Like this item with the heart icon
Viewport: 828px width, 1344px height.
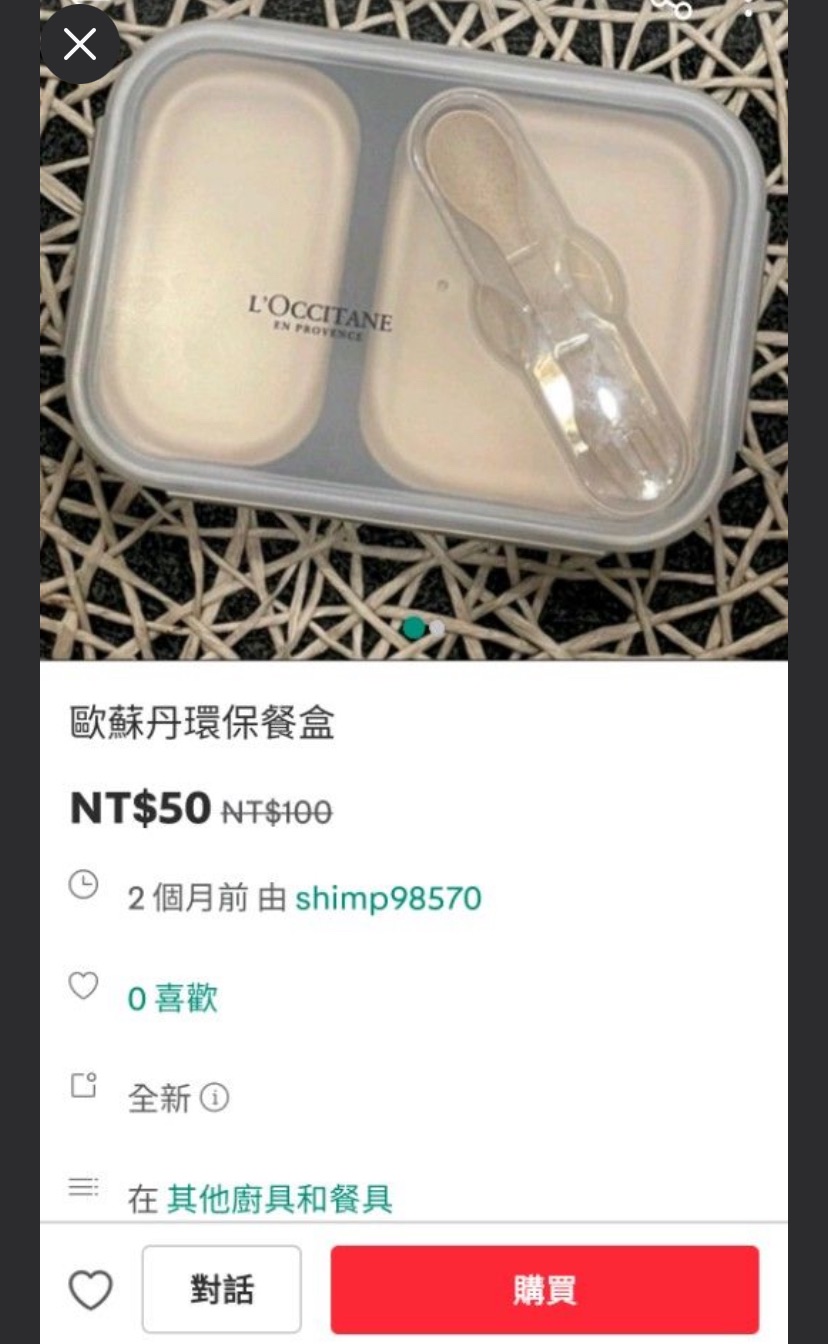pos(90,1290)
